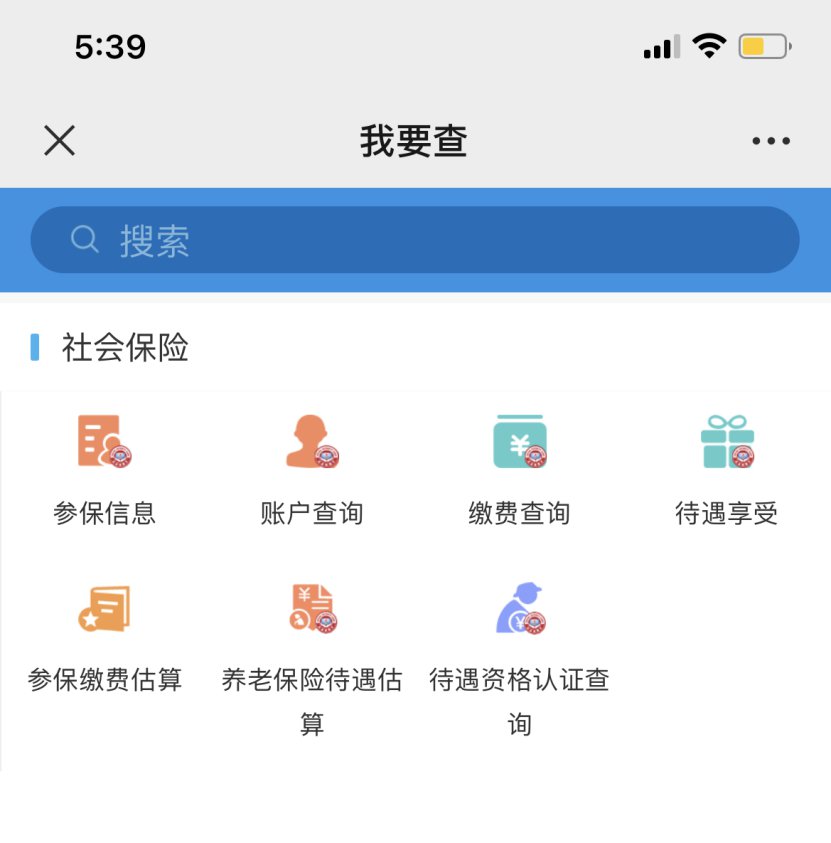
Task: Open the three-dot overflow menu
Action: 771,141
